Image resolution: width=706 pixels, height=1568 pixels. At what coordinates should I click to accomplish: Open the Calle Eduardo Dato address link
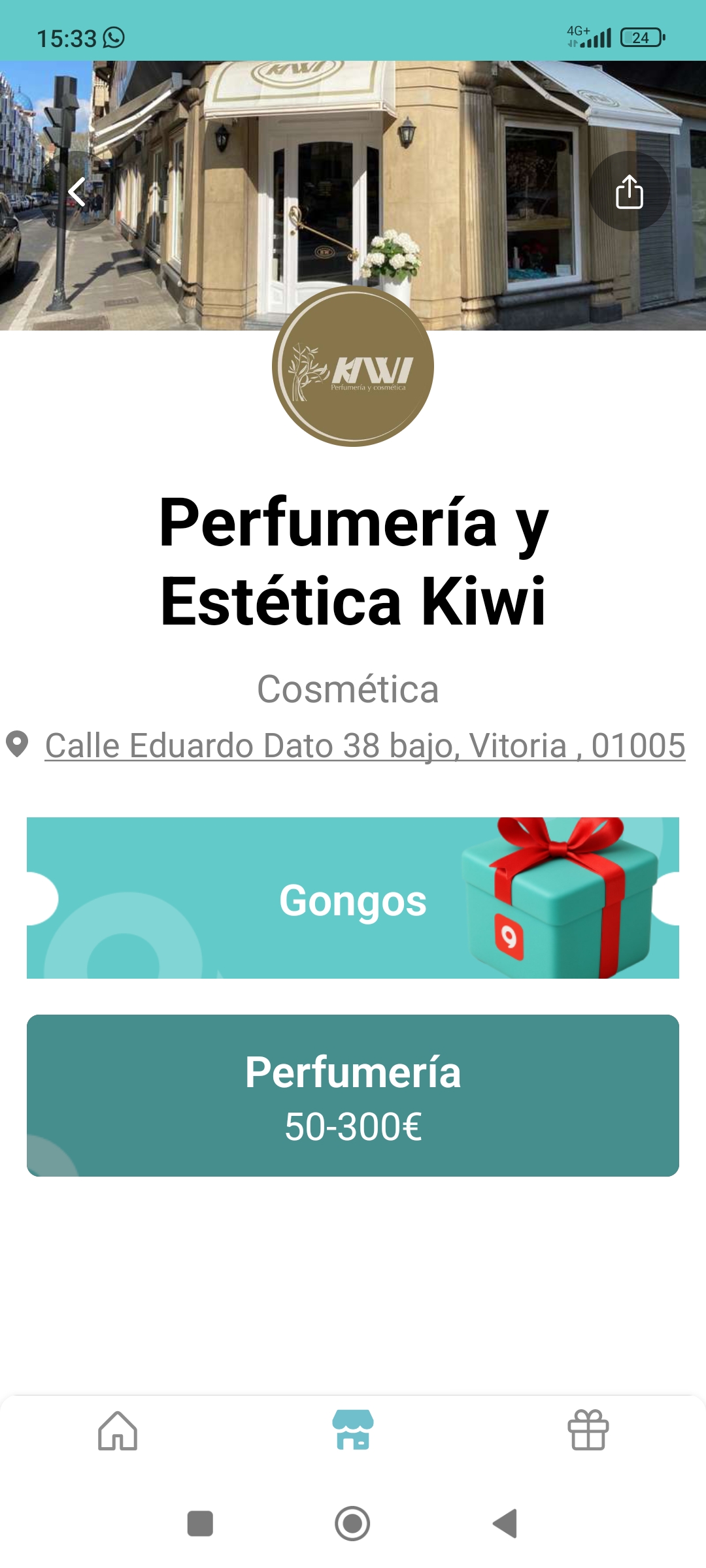(x=365, y=745)
